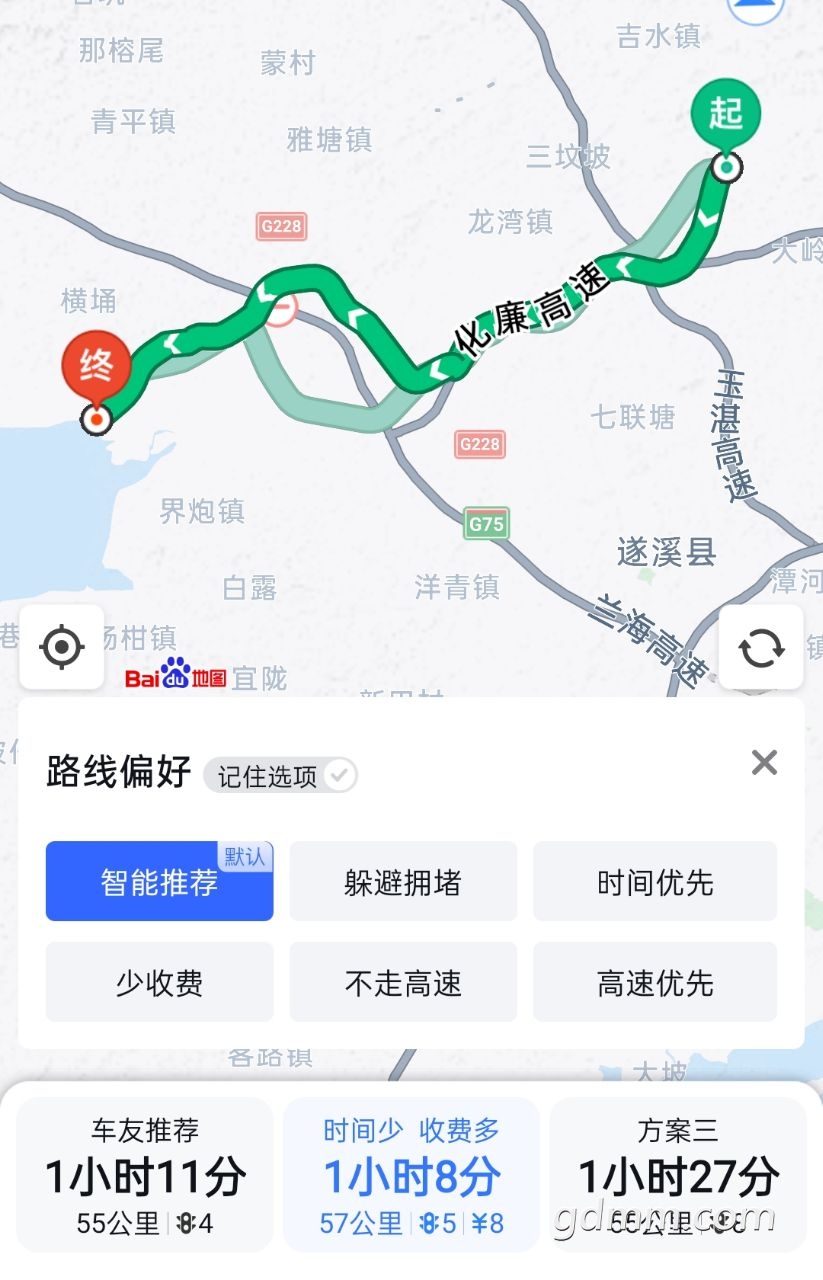Pick the 时间优先 option
Screen dimensions: 823x1280
click(655, 882)
